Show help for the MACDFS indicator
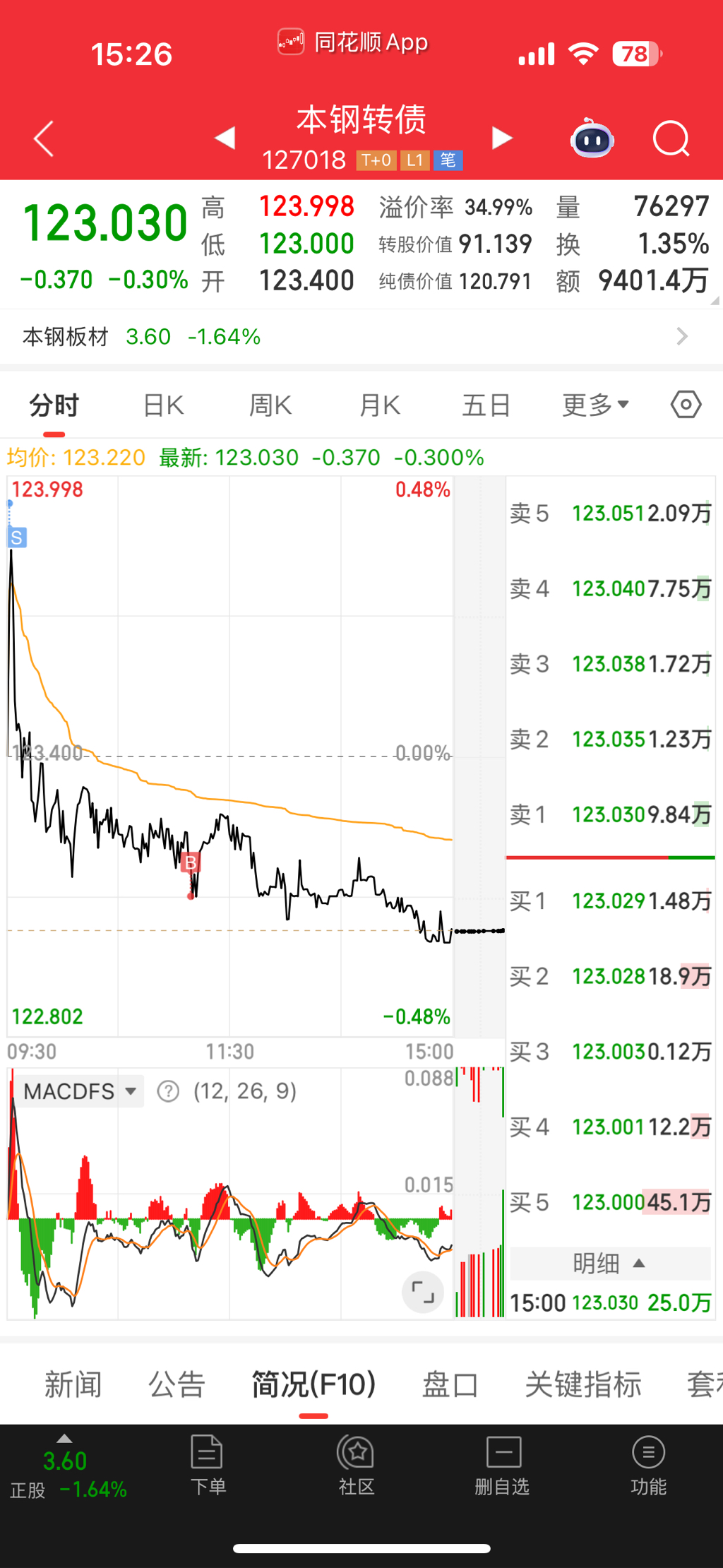 (x=168, y=1091)
